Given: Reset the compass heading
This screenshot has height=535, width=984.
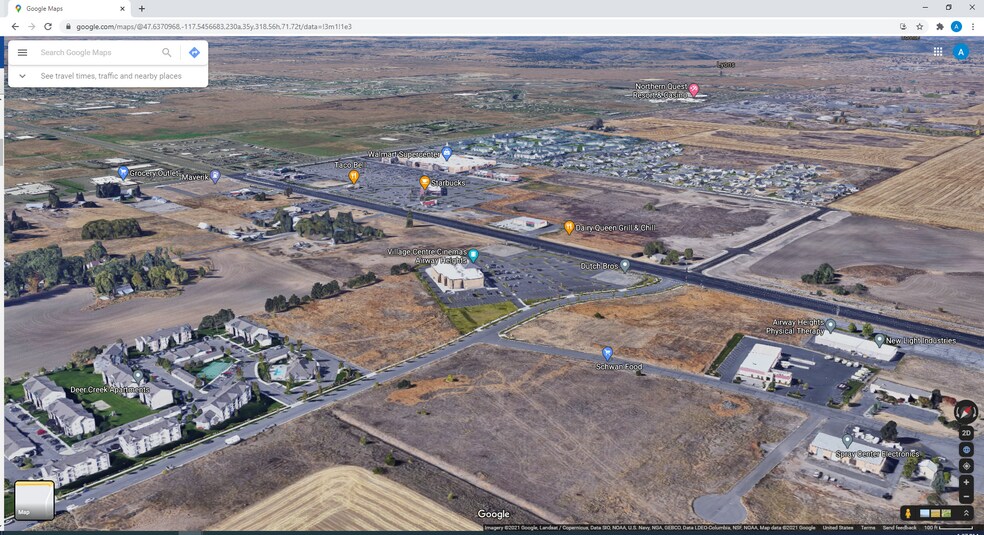Looking at the screenshot, I should (x=966, y=411).
